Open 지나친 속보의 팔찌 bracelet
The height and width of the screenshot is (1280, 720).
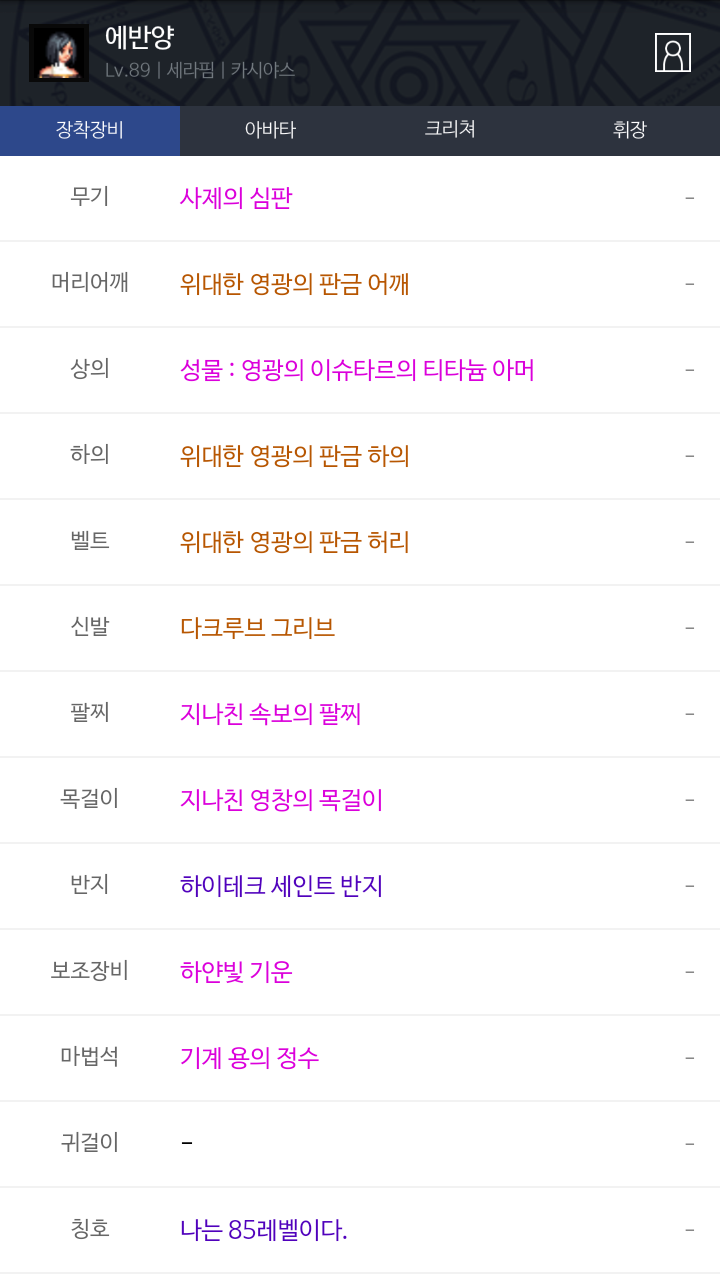coord(271,714)
